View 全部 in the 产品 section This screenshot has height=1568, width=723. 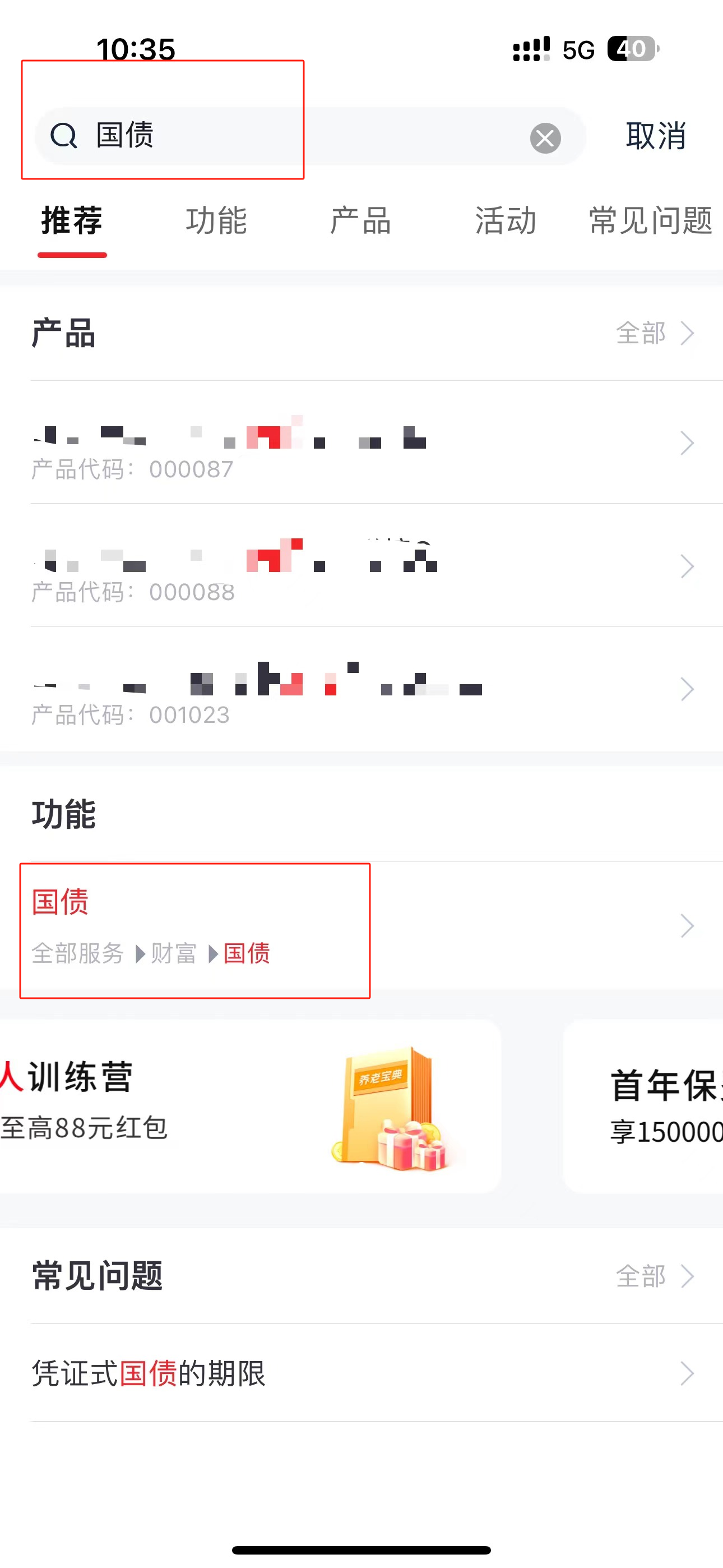[x=654, y=333]
